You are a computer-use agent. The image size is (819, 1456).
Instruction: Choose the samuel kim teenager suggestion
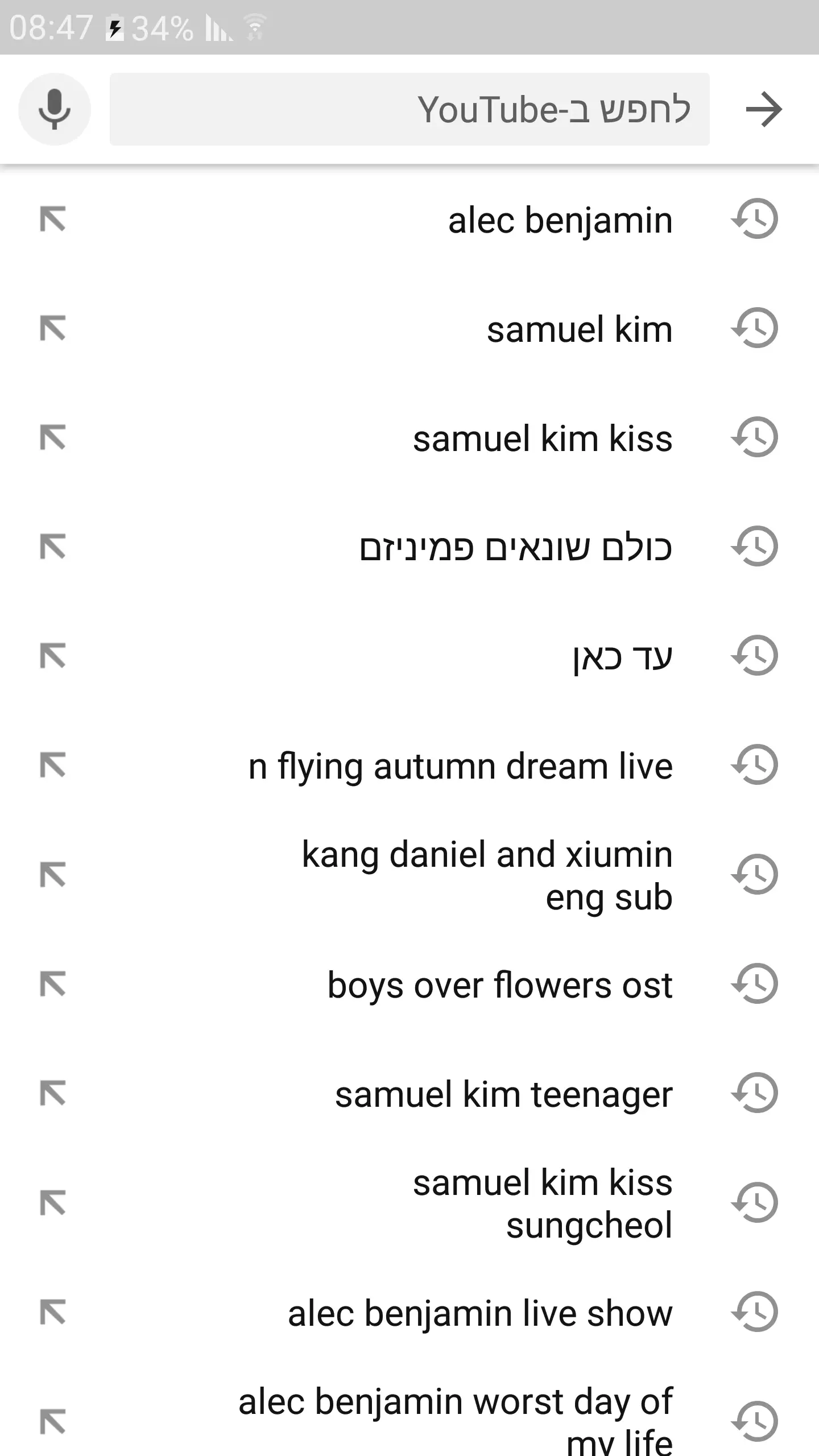tap(503, 1094)
